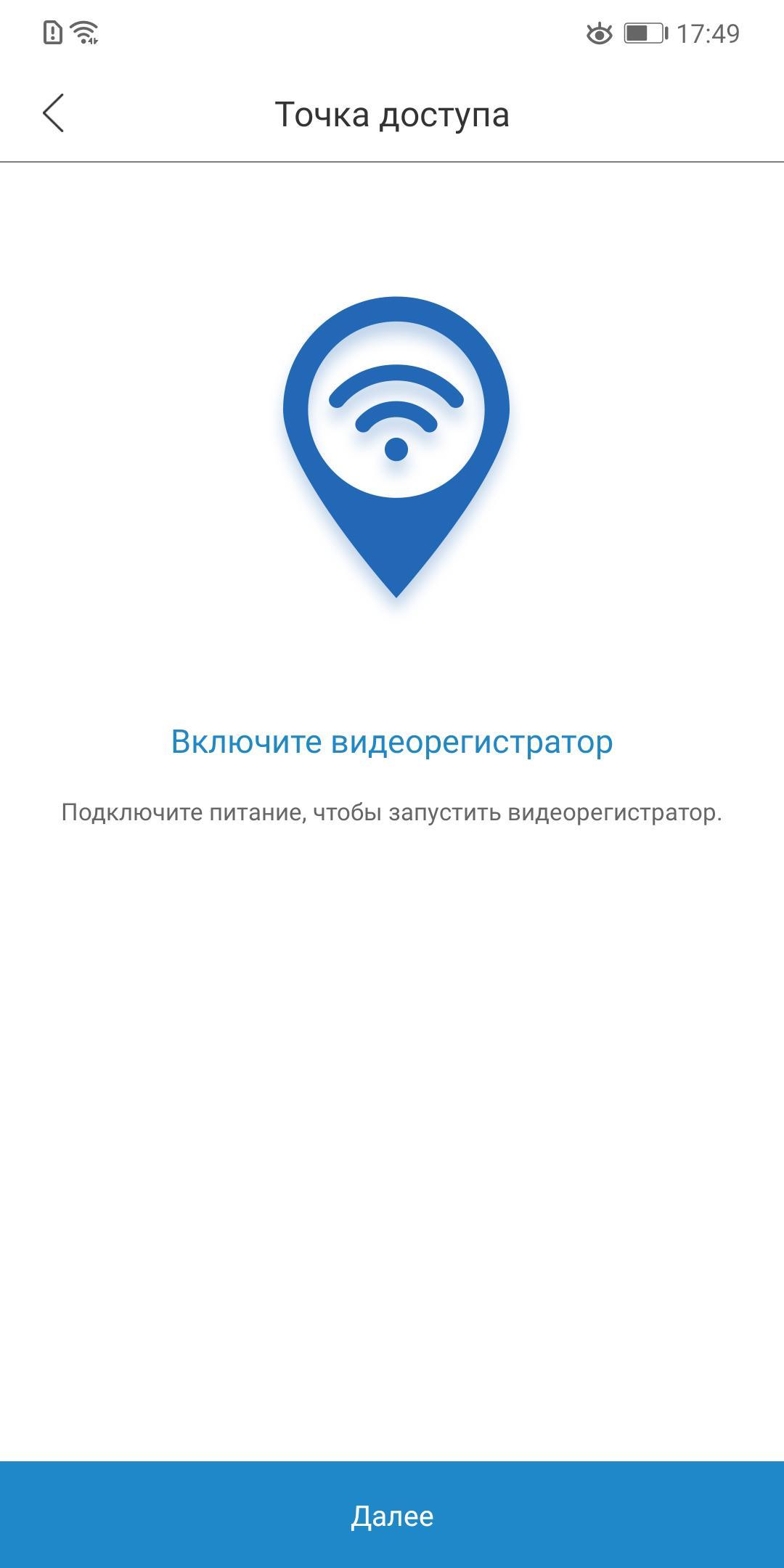Go back from the Точка доступа screen
Image resolution: width=784 pixels, height=1568 pixels.
click(54, 113)
